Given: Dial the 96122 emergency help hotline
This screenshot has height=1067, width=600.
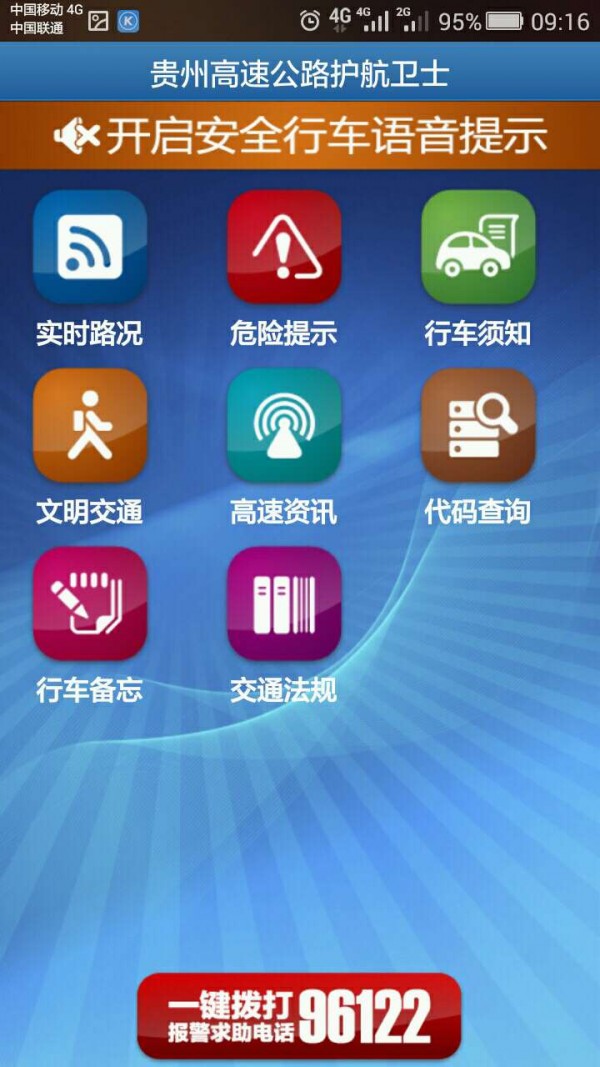Looking at the screenshot, I should click(299, 1015).
